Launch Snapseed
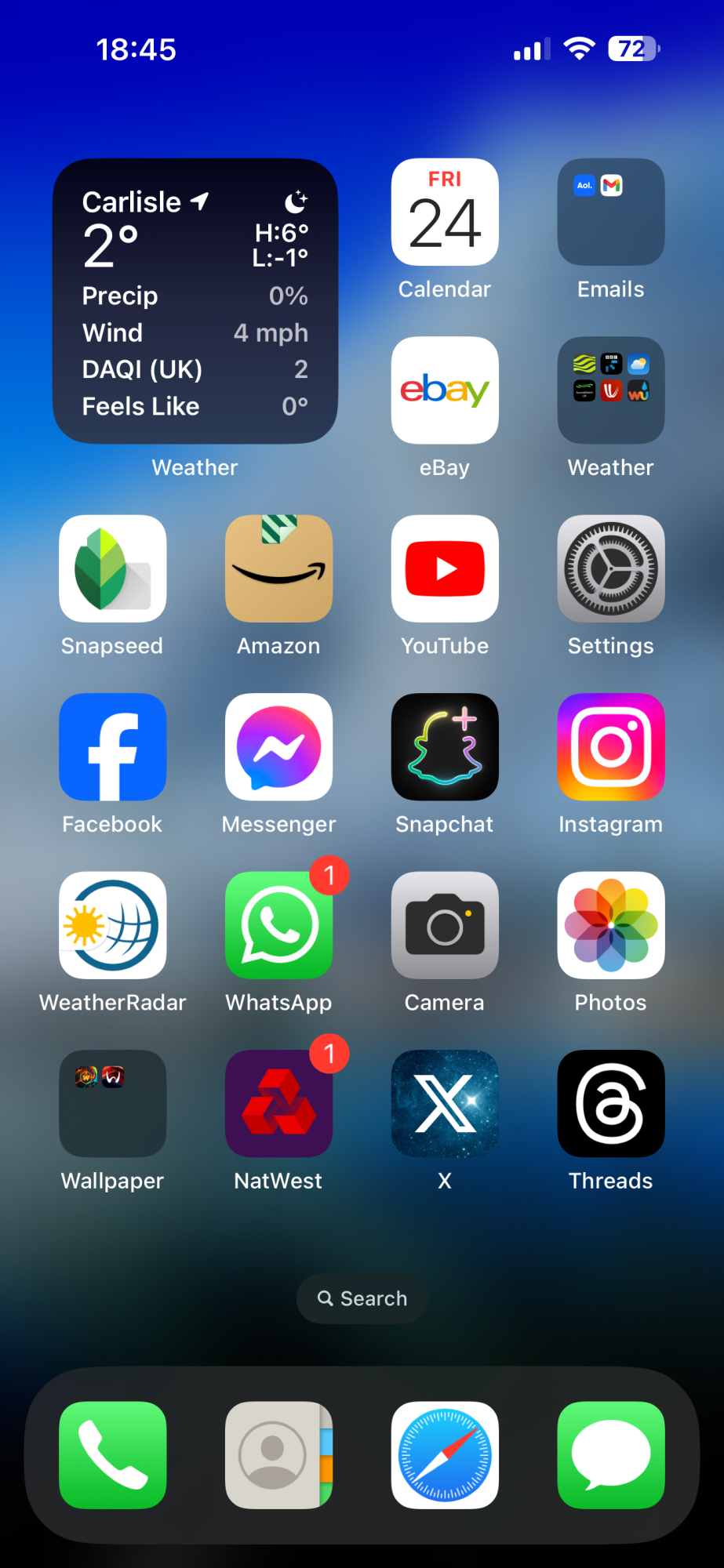 pos(113,568)
